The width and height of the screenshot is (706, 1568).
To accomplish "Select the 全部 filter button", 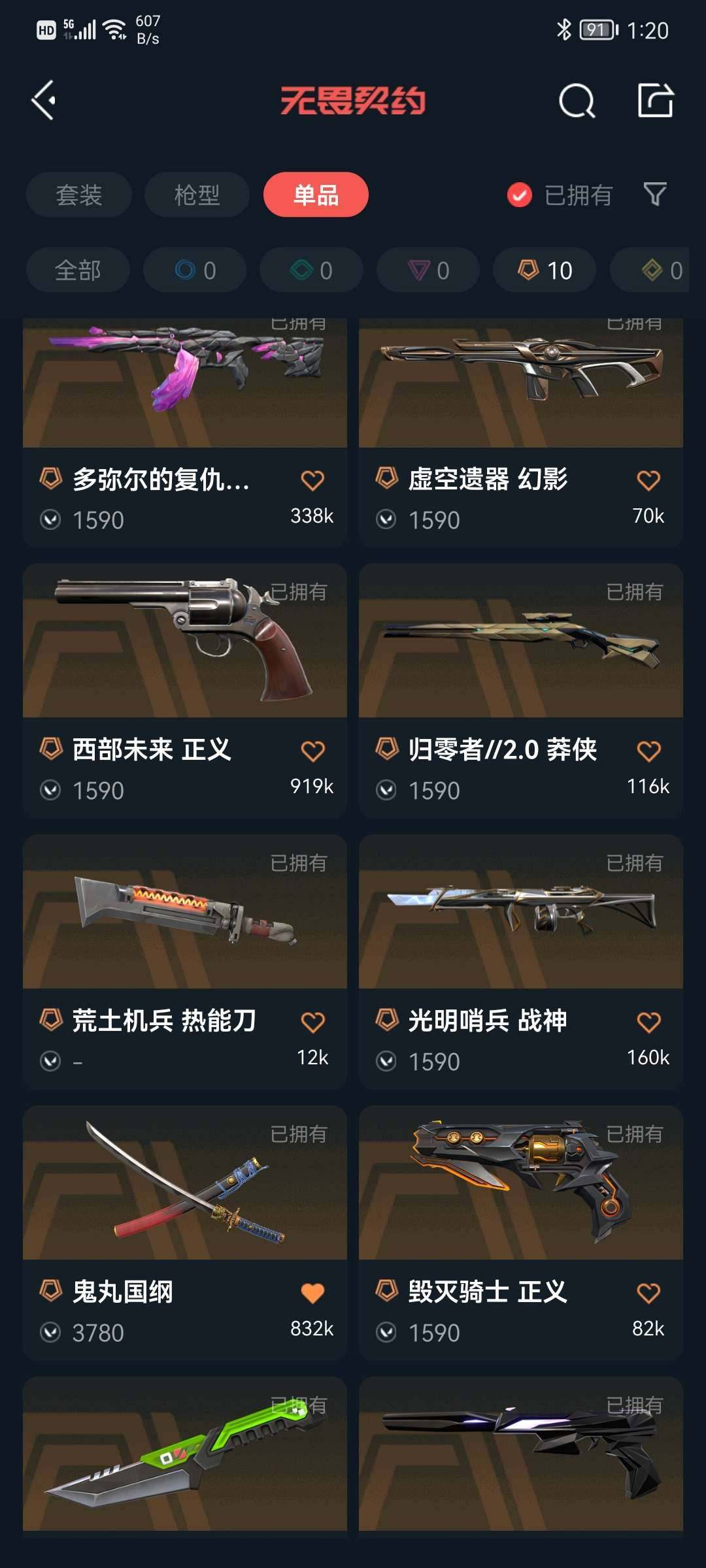I will tap(78, 270).
